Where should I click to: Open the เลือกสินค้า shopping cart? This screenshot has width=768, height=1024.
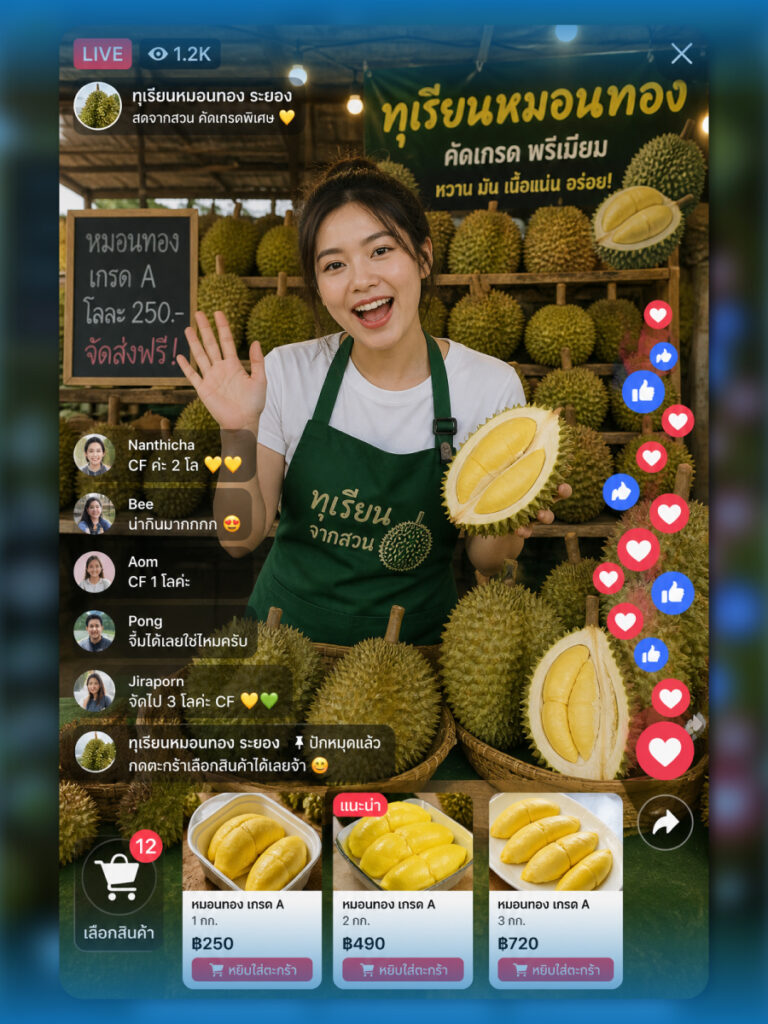point(119,892)
